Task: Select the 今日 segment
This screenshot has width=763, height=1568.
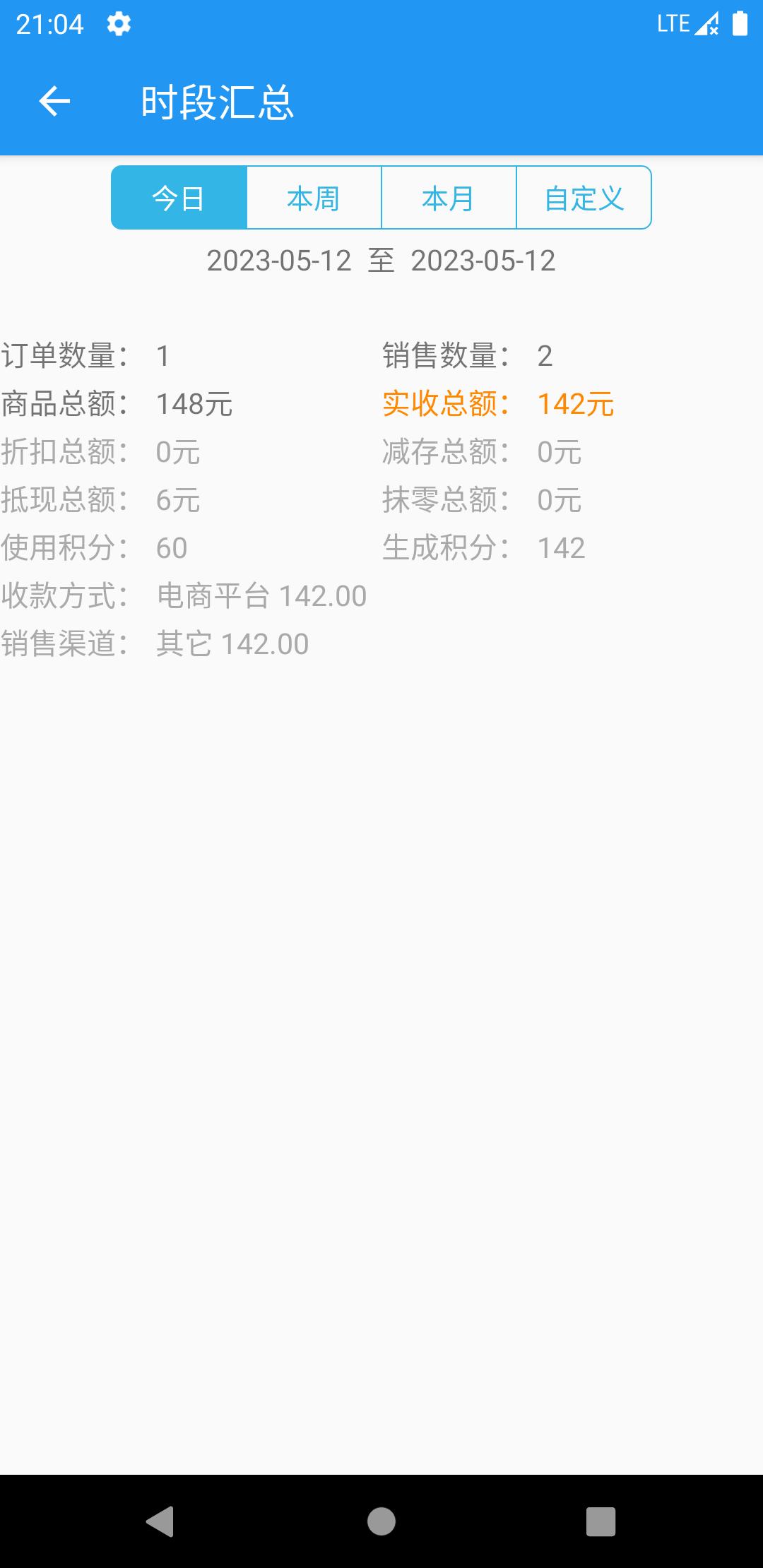Action: tap(179, 198)
